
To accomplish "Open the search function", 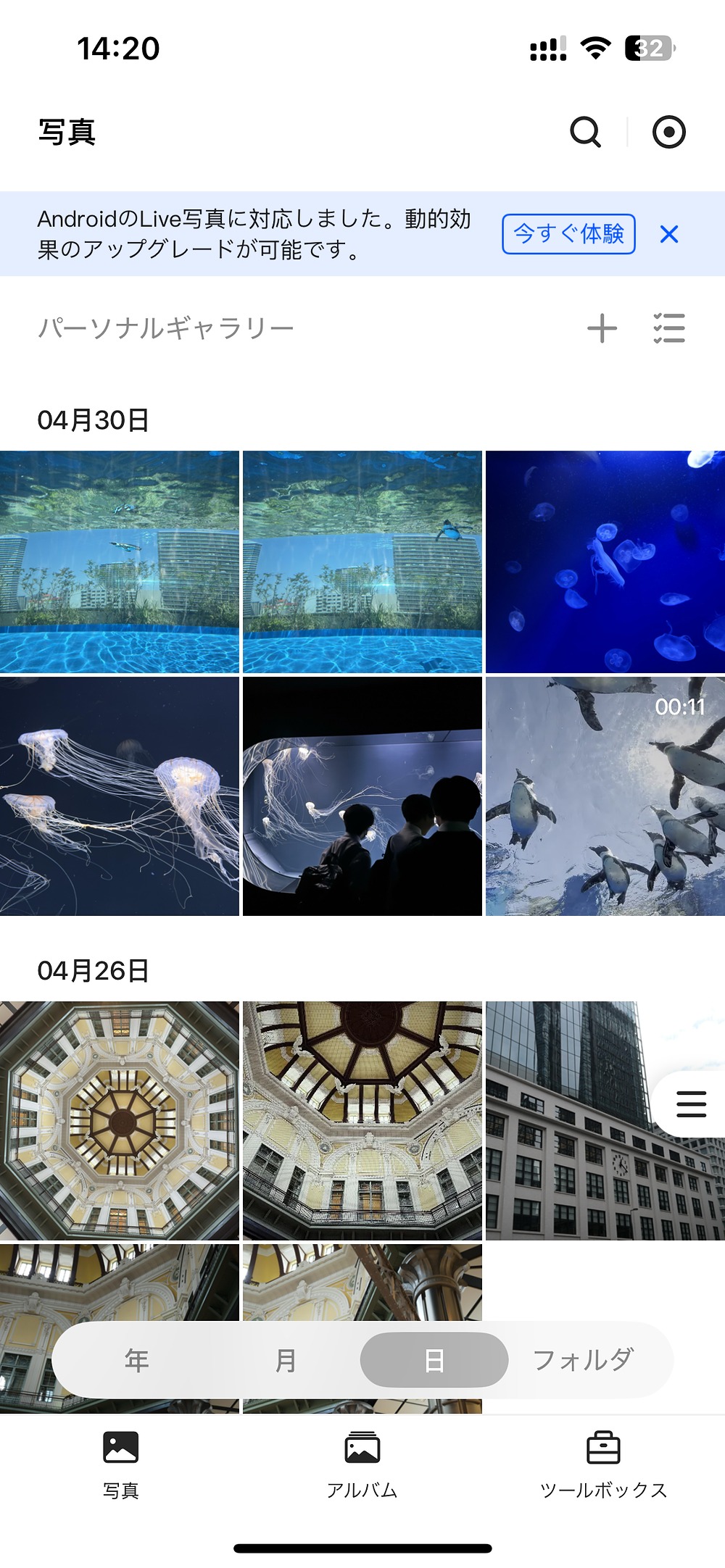I will [584, 132].
